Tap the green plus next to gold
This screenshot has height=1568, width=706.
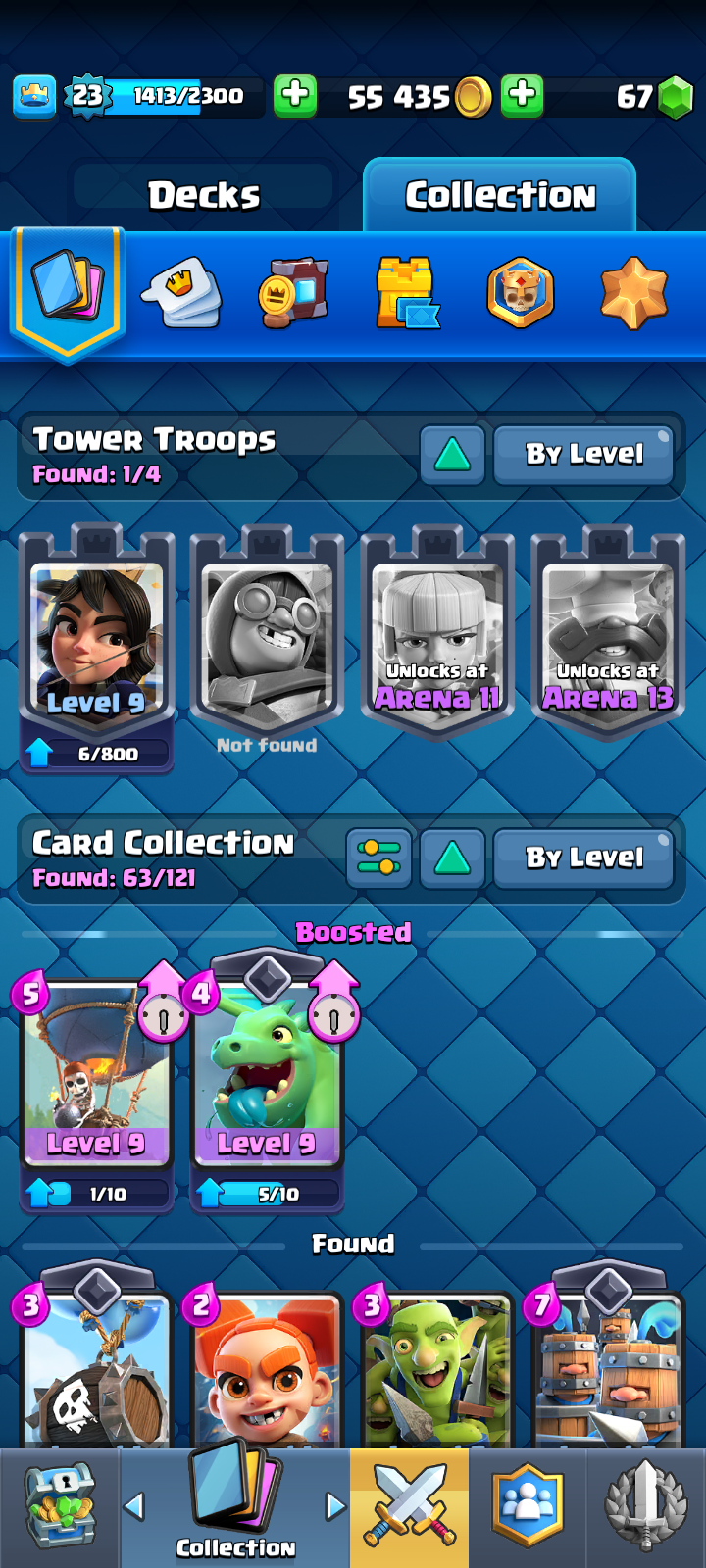click(295, 96)
